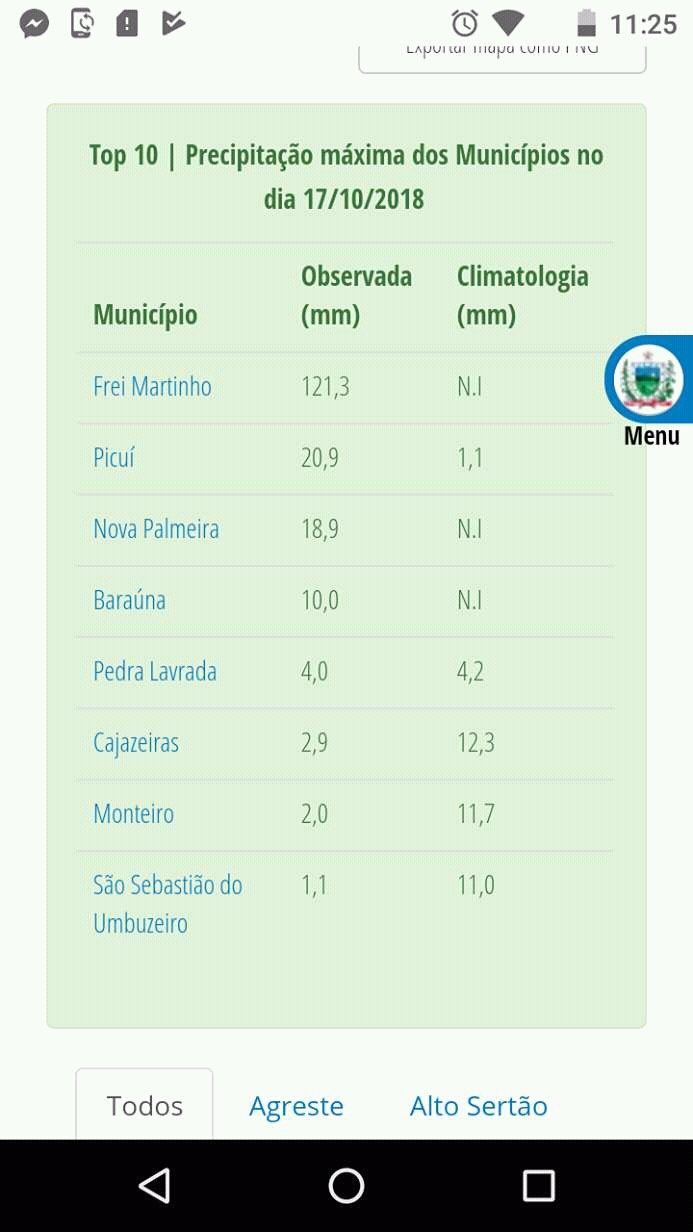This screenshot has width=693, height=1232.
Task: Open the Nova Palmeira link
Action: tap(156, 529)
